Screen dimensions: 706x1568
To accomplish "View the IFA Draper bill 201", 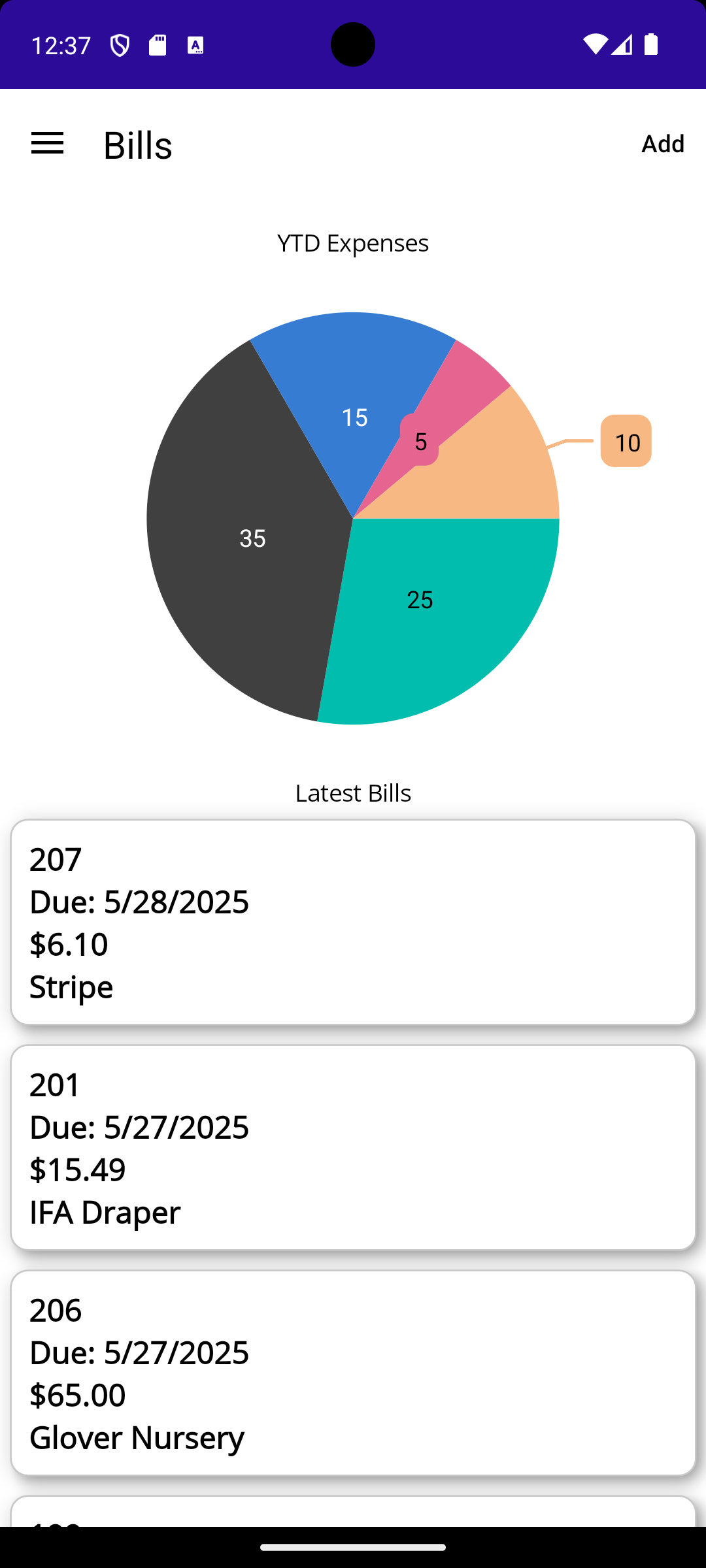I will click(353, 1147).
